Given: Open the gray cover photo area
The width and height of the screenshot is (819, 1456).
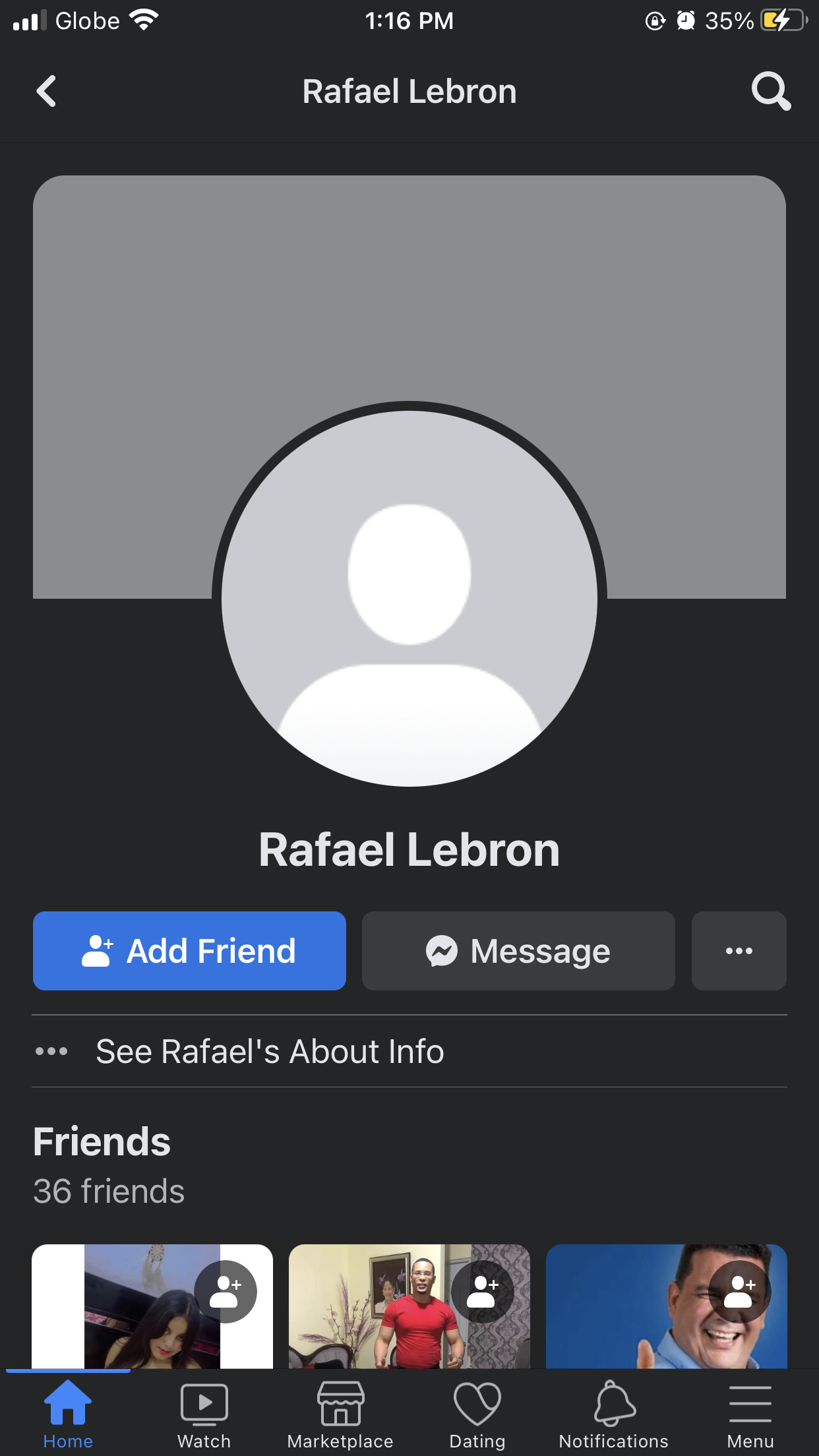Looking at the screenshot, I should click(x=409, y=290).
